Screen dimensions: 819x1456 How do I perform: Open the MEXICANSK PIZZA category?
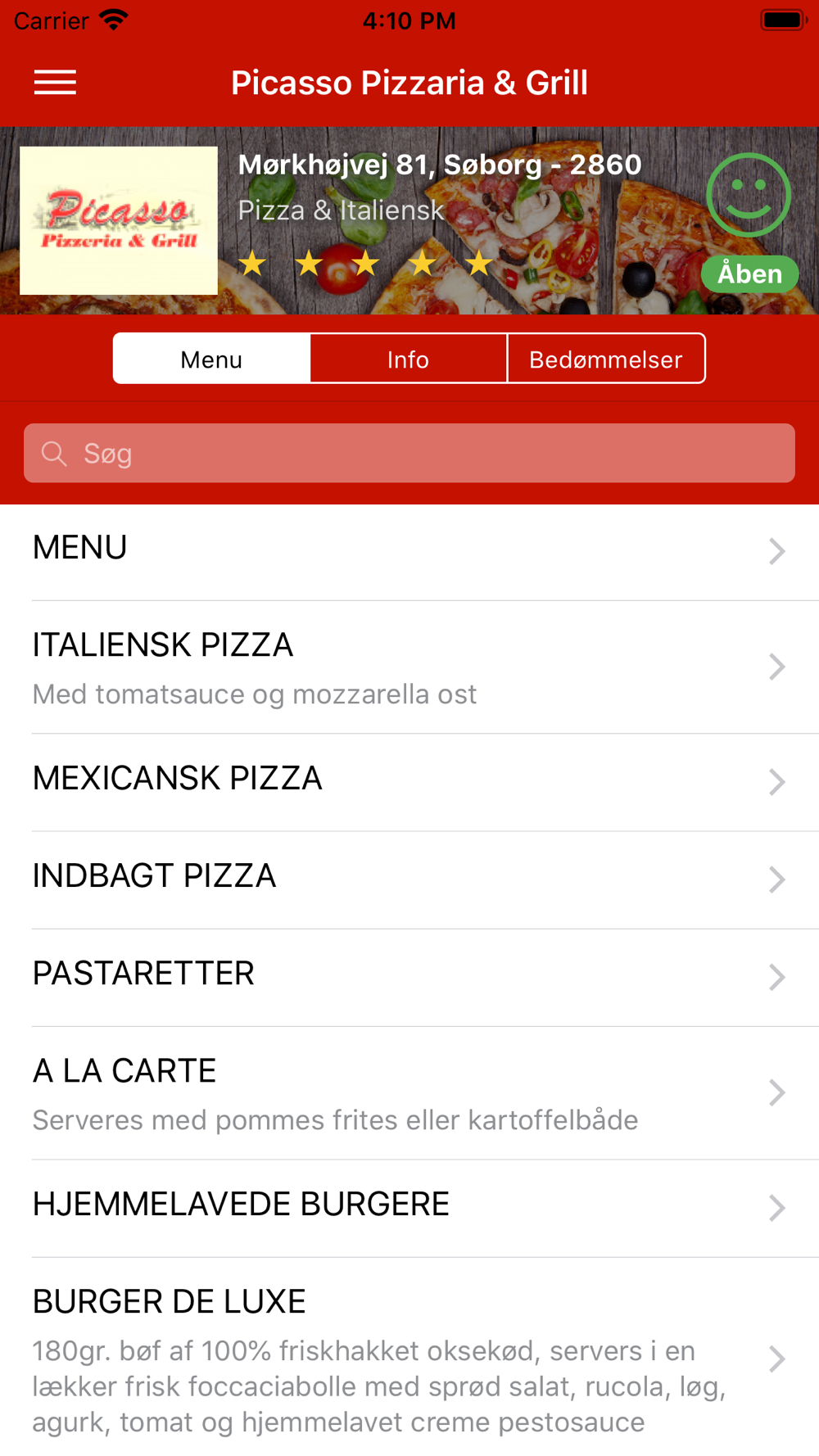[409, 783]
